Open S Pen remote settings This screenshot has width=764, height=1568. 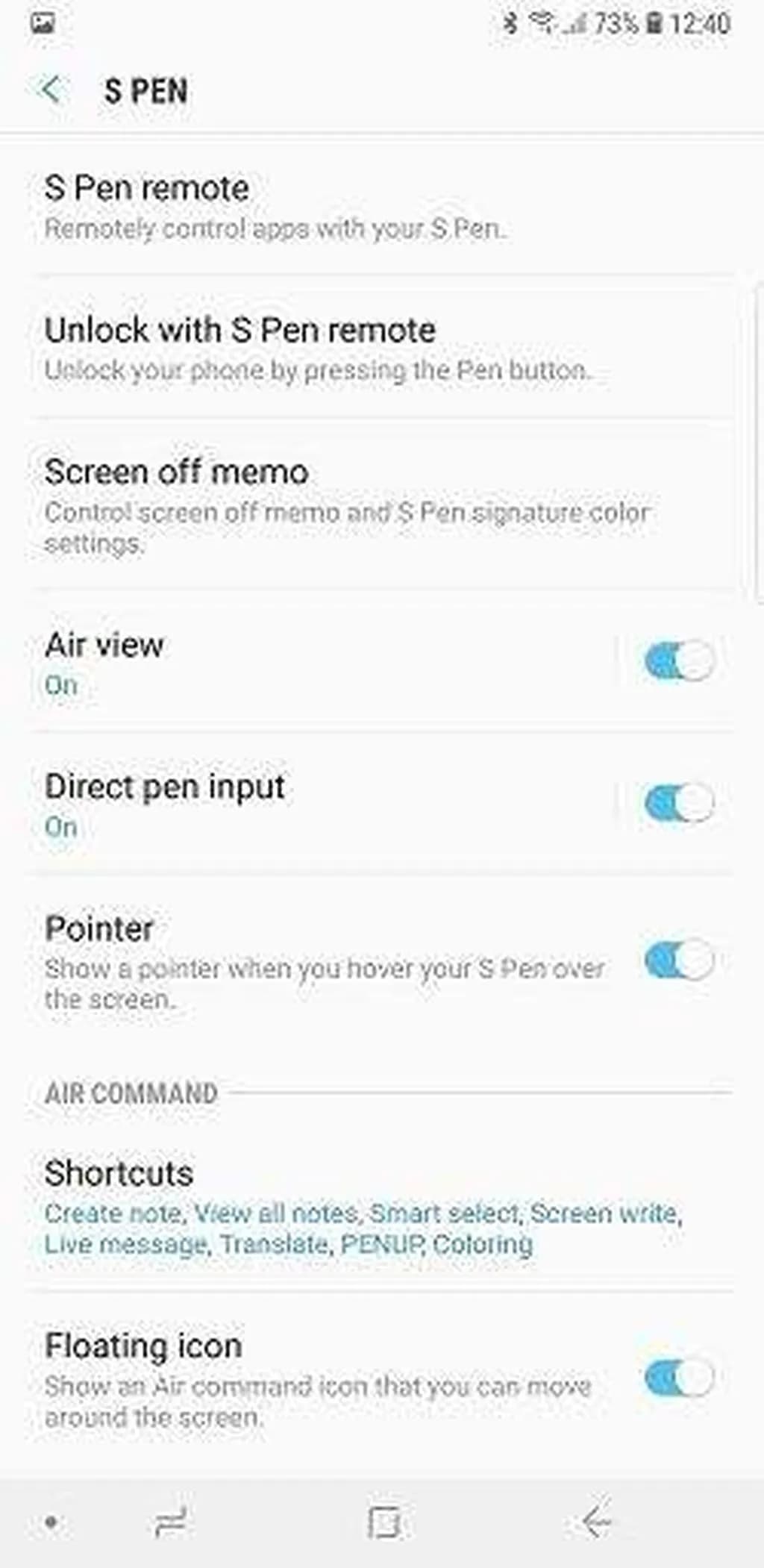[x=298, y=206]
